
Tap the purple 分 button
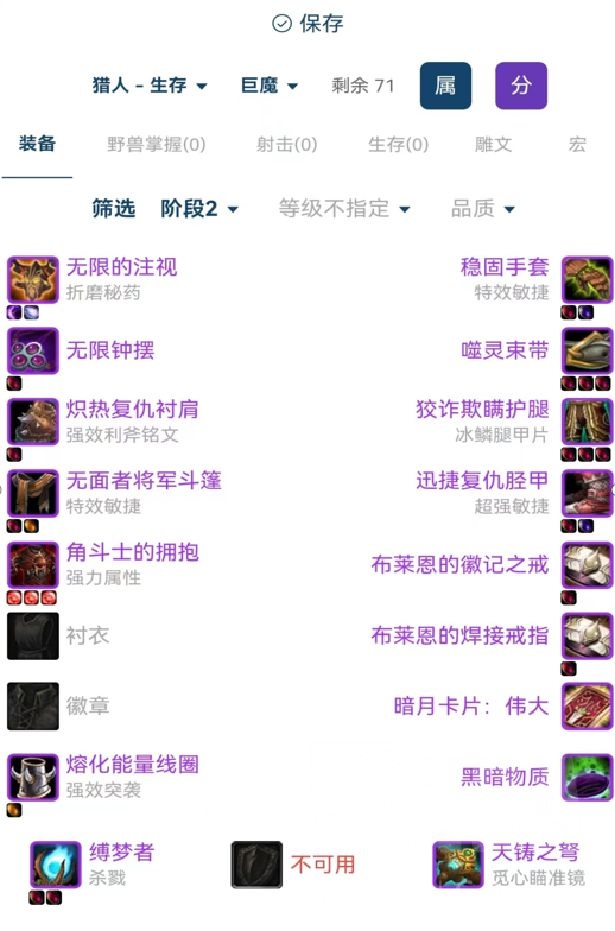pos(521,86)
